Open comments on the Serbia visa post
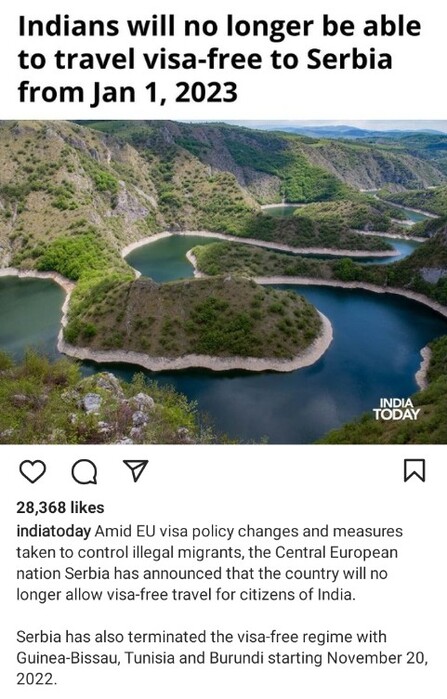 (85, 472)
